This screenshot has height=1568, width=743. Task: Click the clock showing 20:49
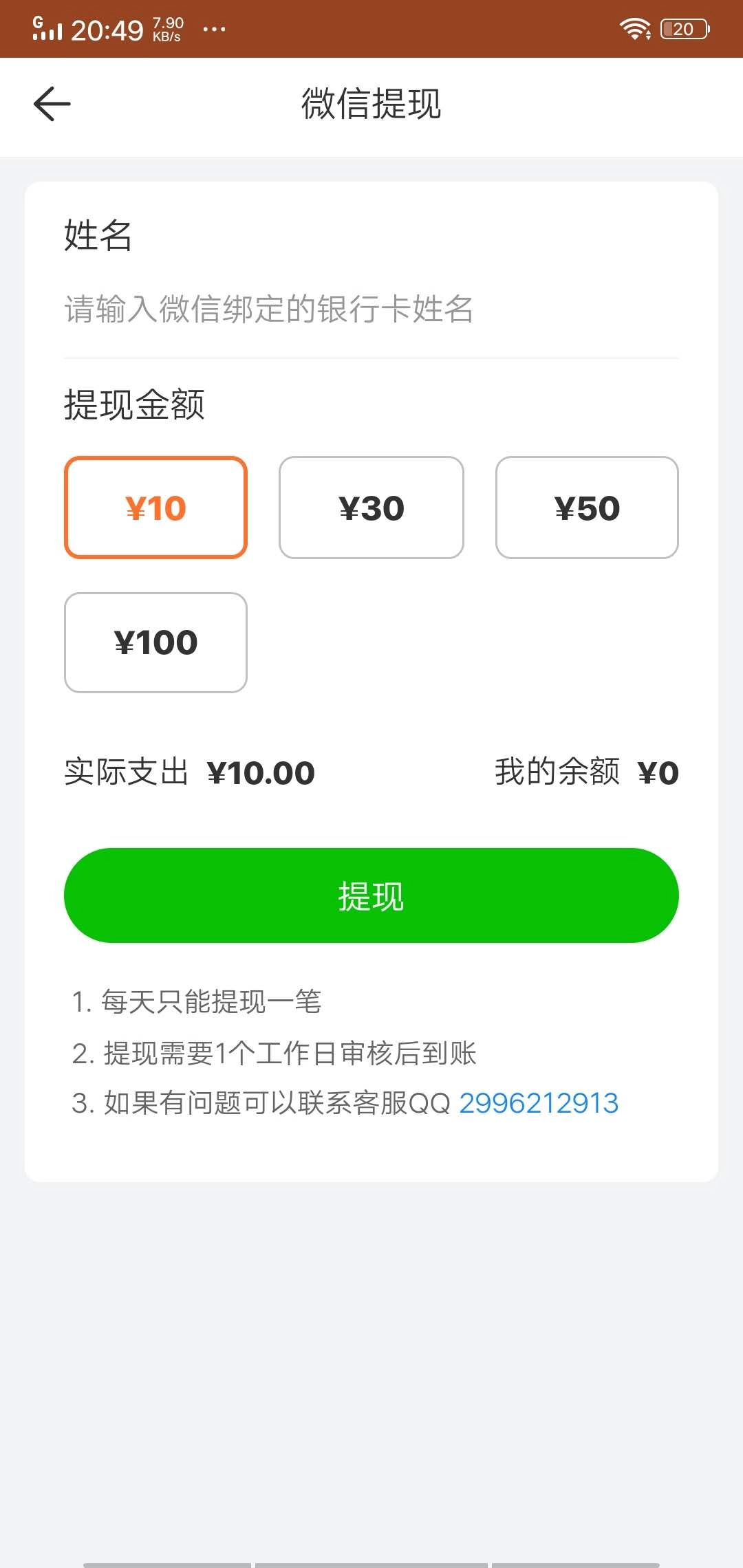(110, 28)
